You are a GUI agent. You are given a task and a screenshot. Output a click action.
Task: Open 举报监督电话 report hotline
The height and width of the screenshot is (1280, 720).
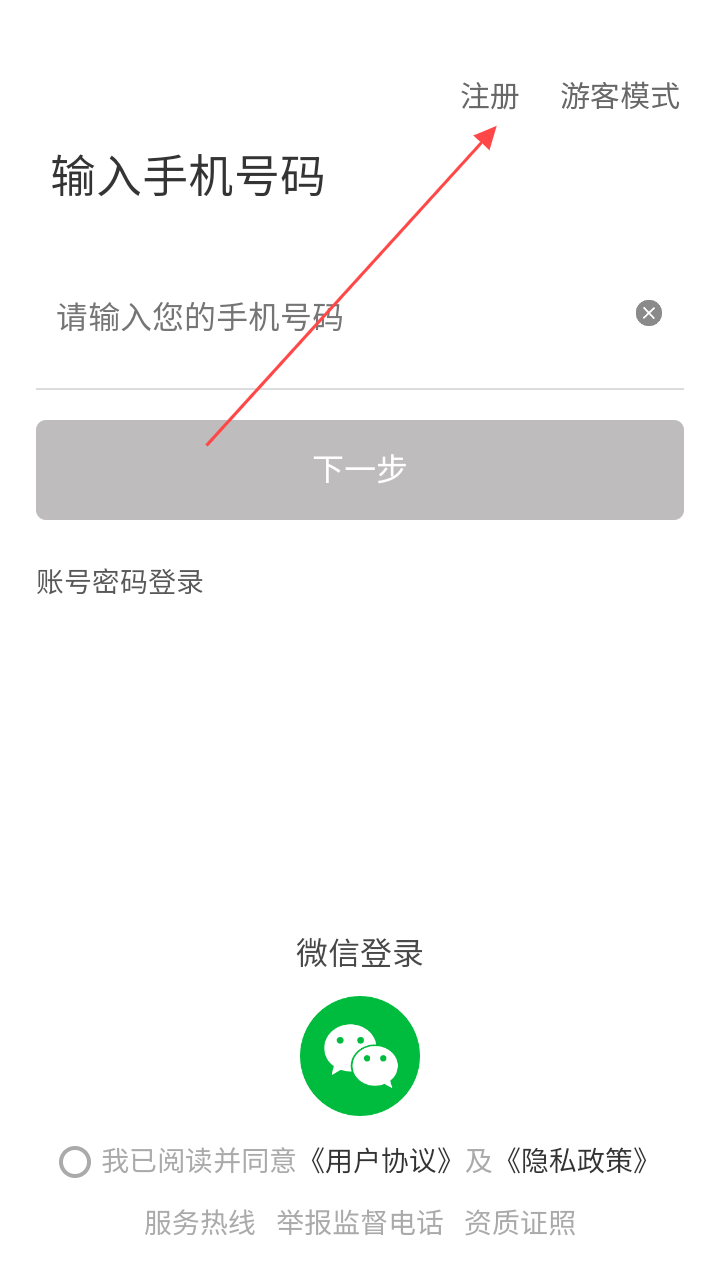click(360, 1223)
